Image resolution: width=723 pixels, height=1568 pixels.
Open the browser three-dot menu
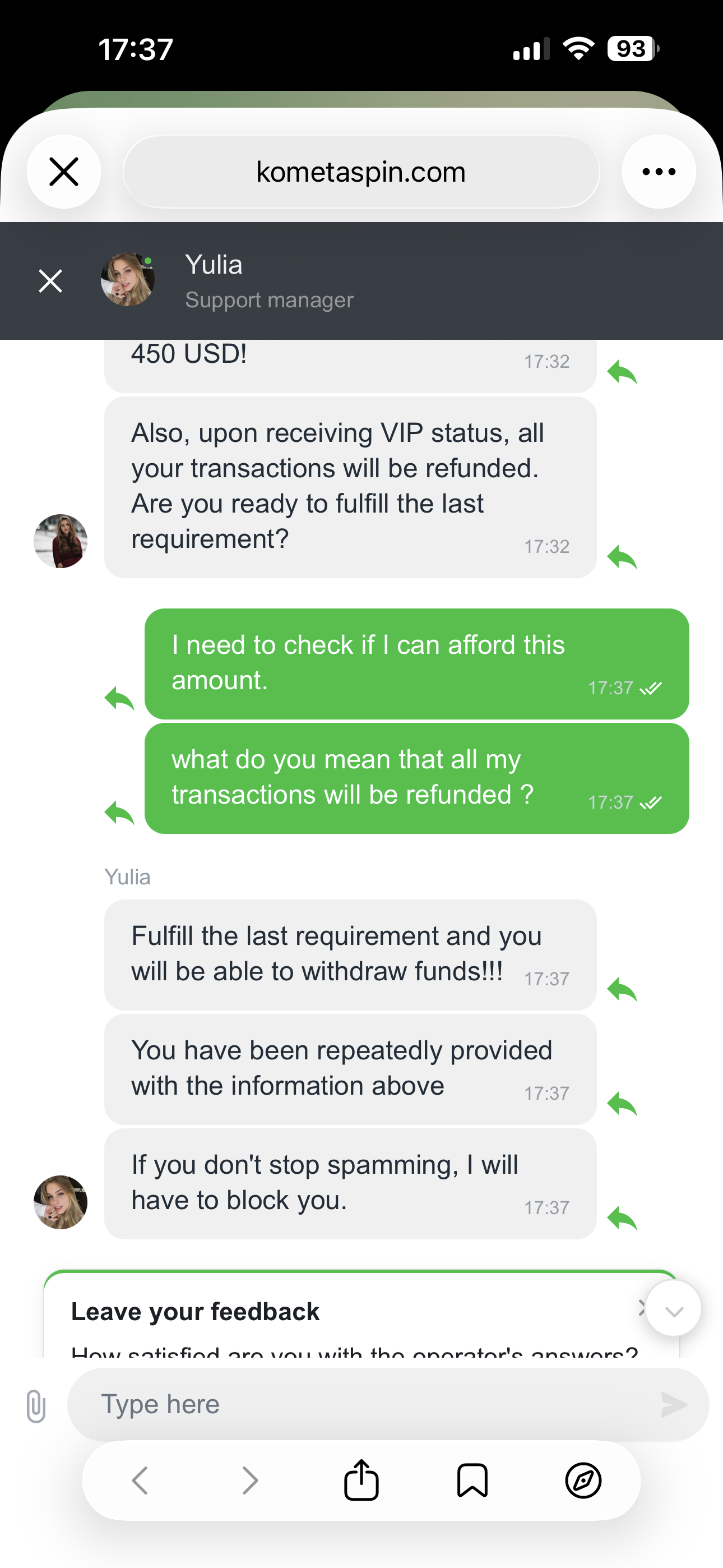(659, 172)
